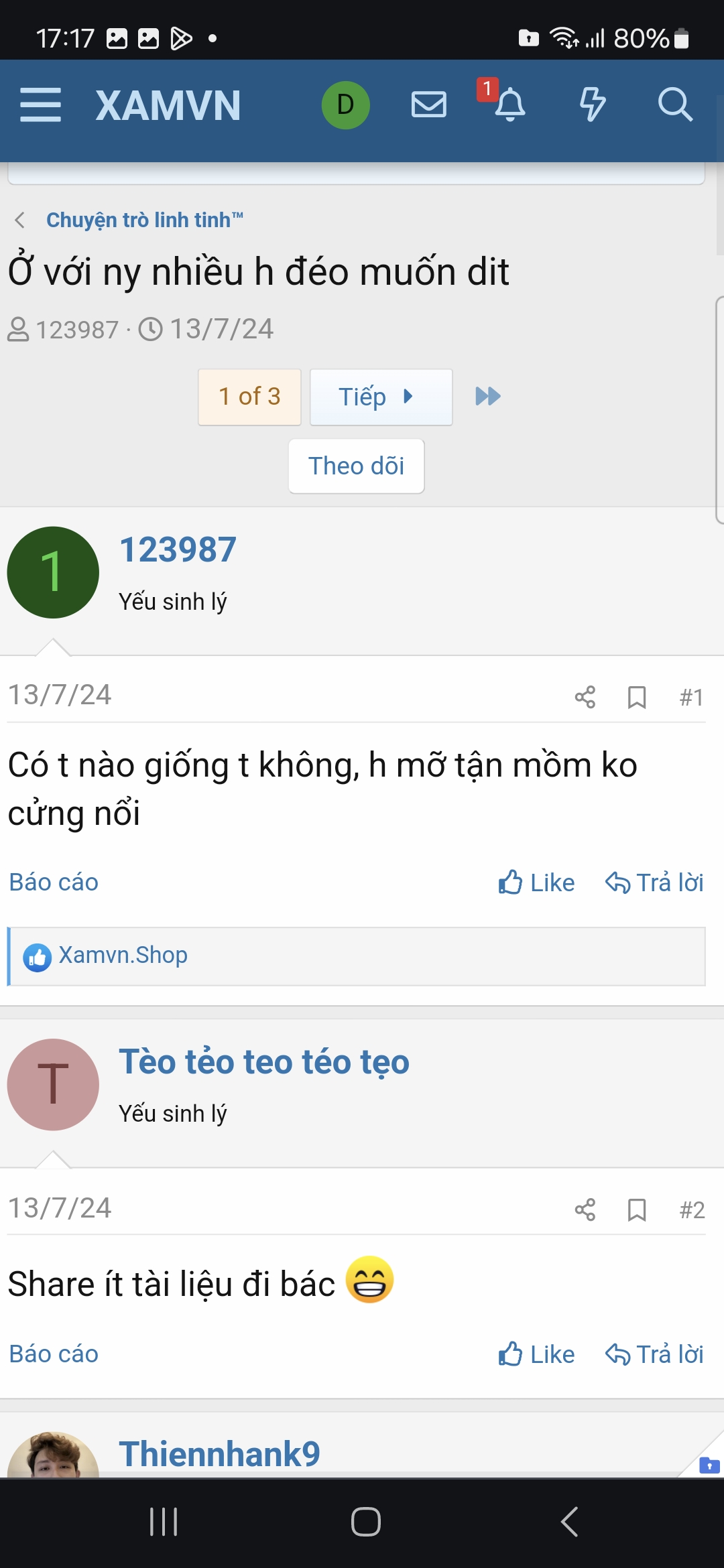Image resolution: width=724 pixels, height=1568 pixels.
Task: Report post #2 via Báo cáo
Action: tap(54, 1354)
